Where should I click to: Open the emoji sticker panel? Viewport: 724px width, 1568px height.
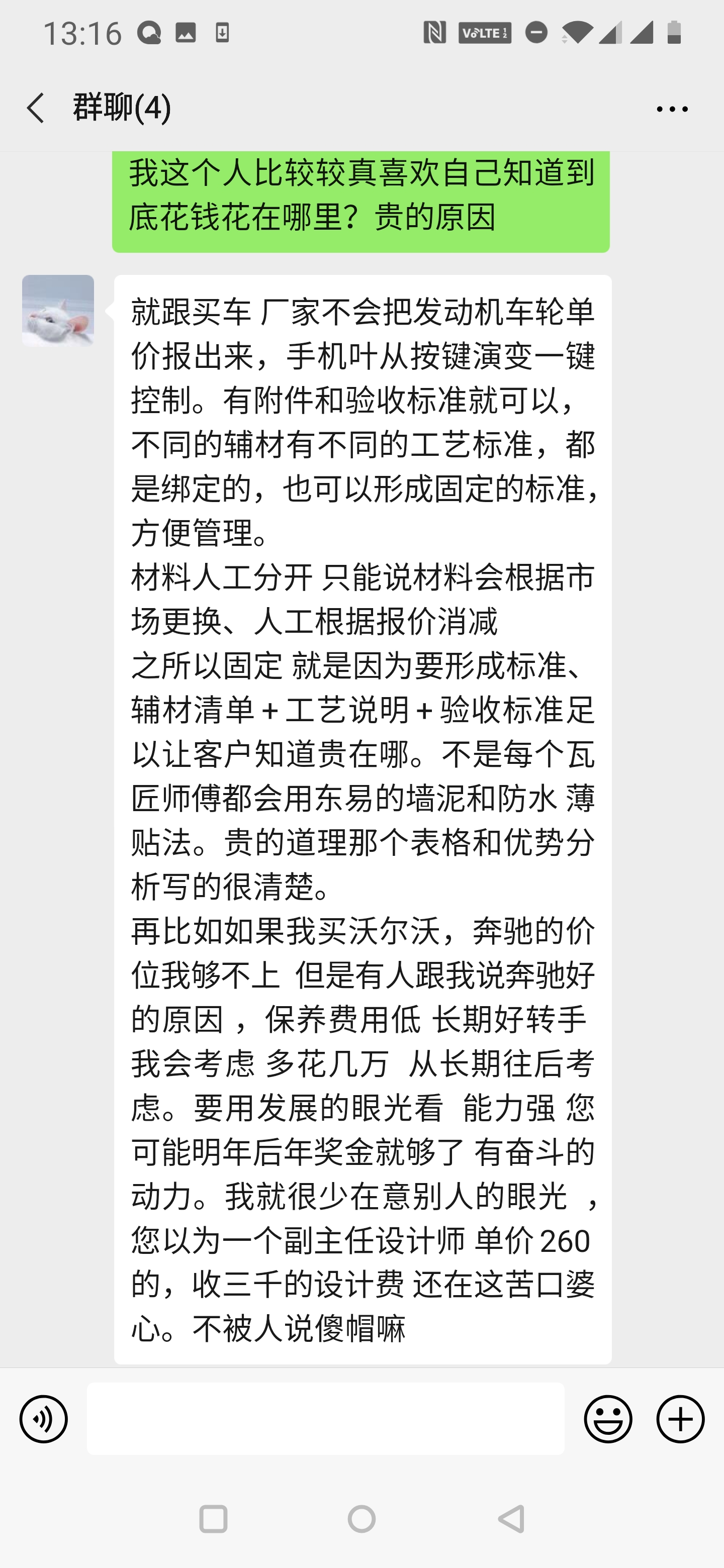tap(608, 1419)
